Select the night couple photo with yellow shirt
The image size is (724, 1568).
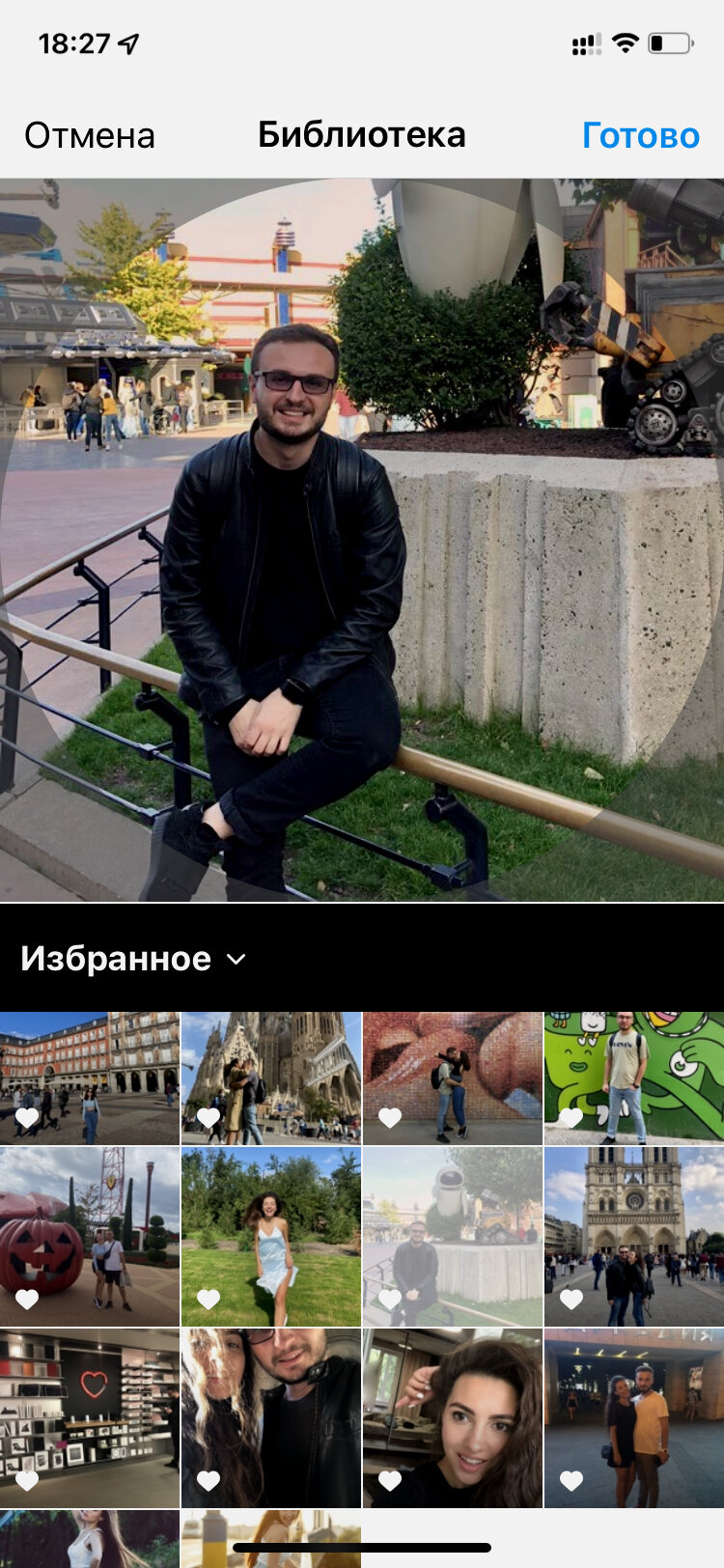click(x=634, y=1418)
